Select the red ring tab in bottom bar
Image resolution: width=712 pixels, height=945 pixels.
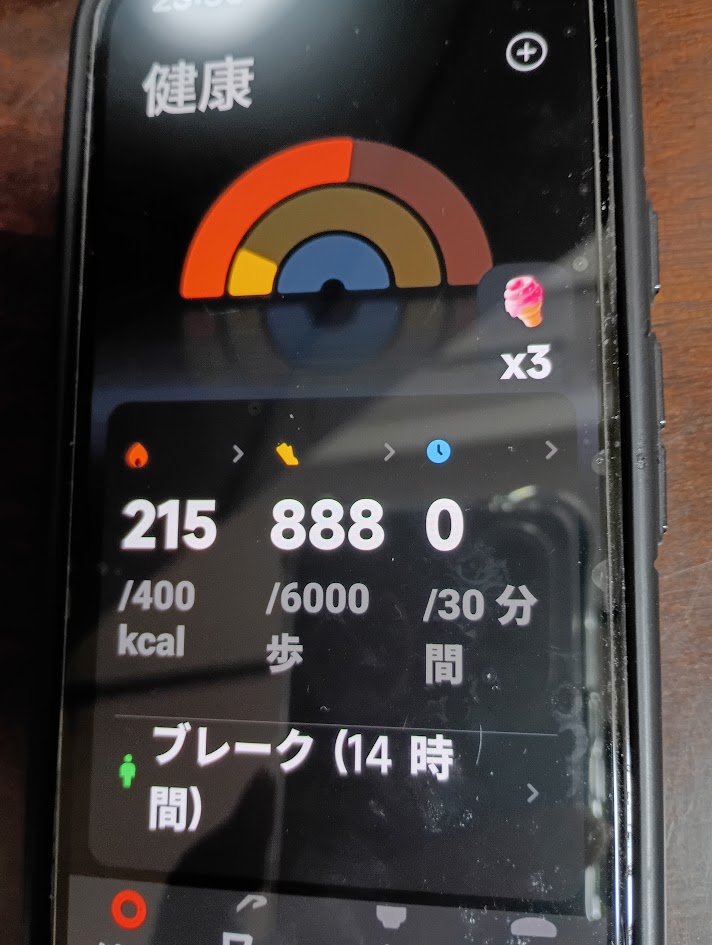(x=128, y=909)
